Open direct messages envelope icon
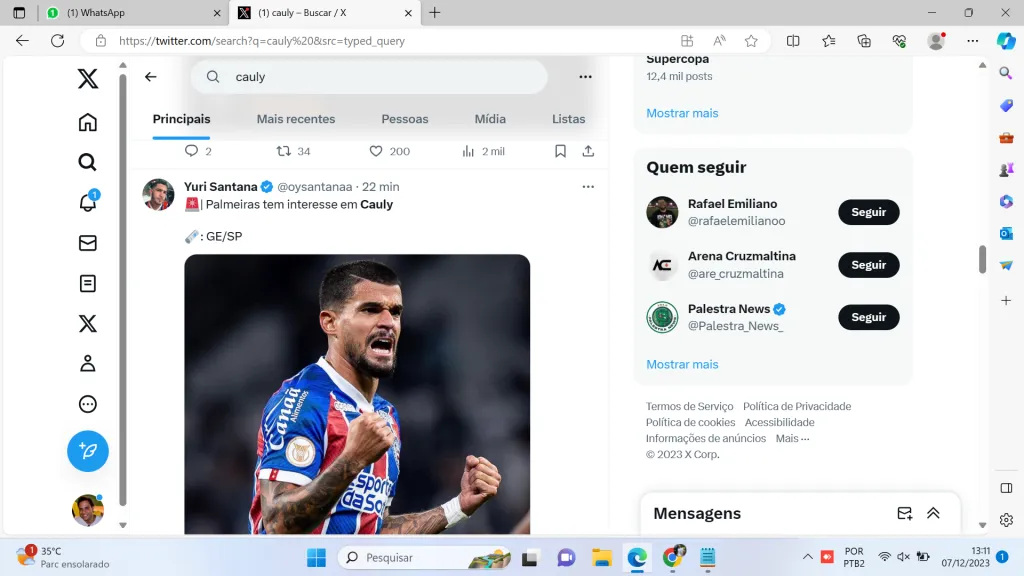The height and width of the screenshot is (576, 1024). coord(88,243)
